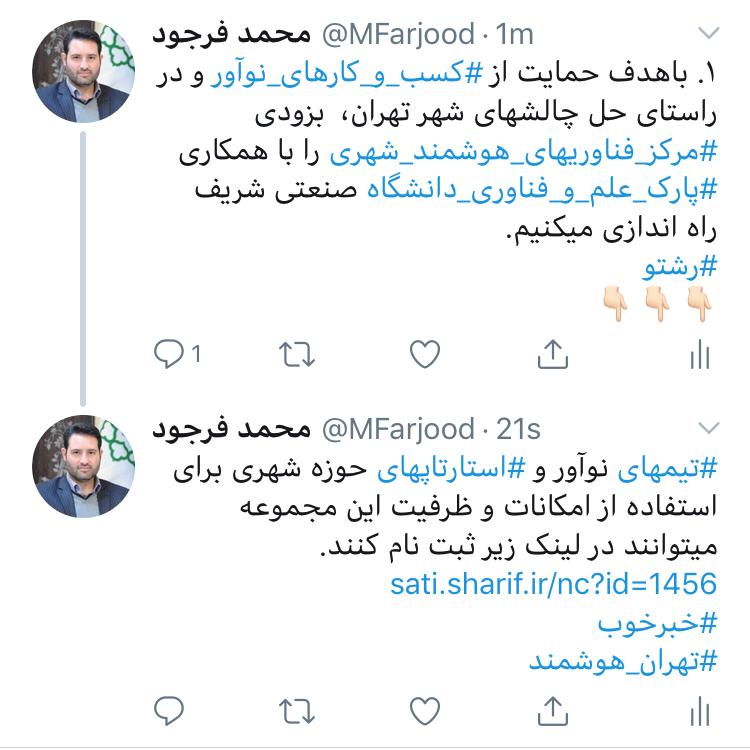This screenshot has width=750, height=750.
Task: Open hashtag #خبرخوب
Action: 657,623
